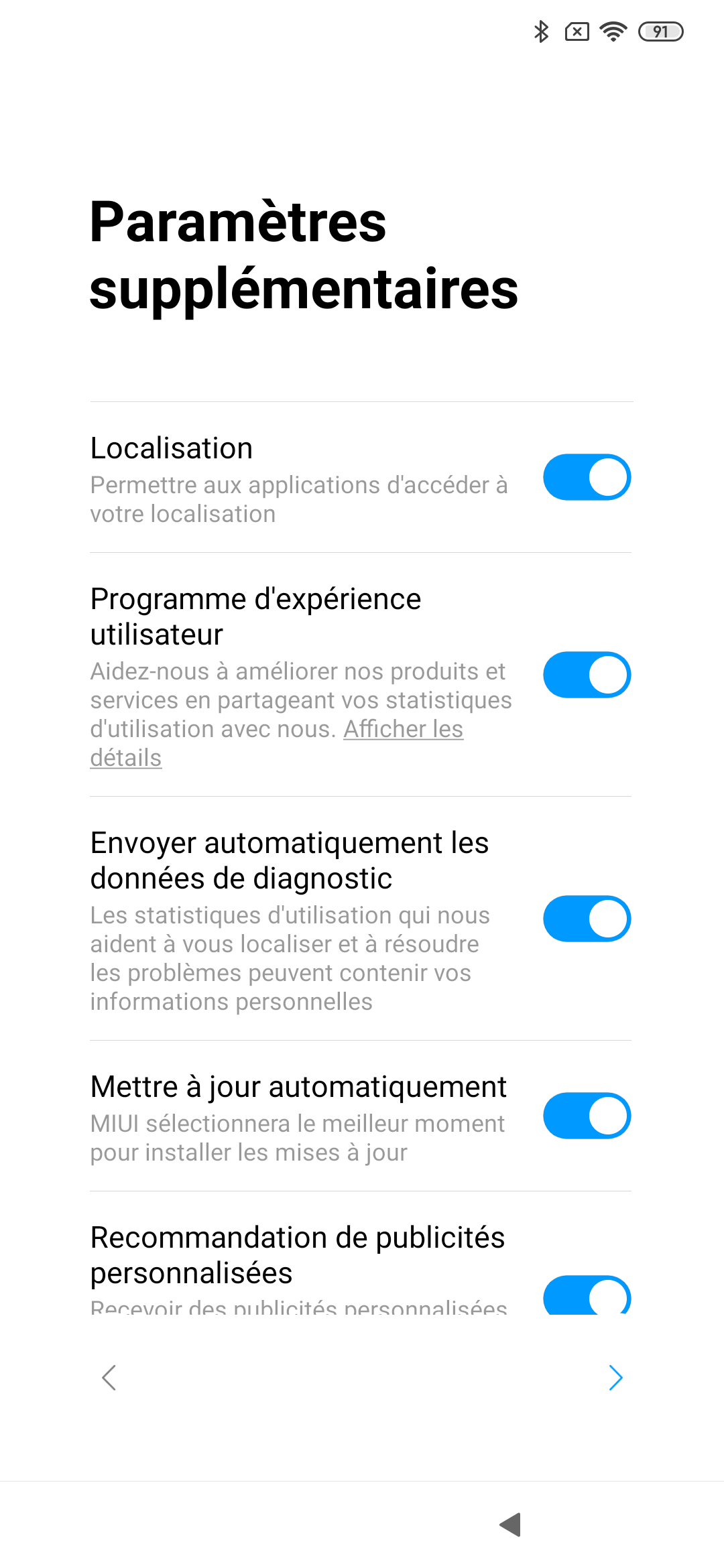Disable the Localisation toggle

click(x=587, y=477)
